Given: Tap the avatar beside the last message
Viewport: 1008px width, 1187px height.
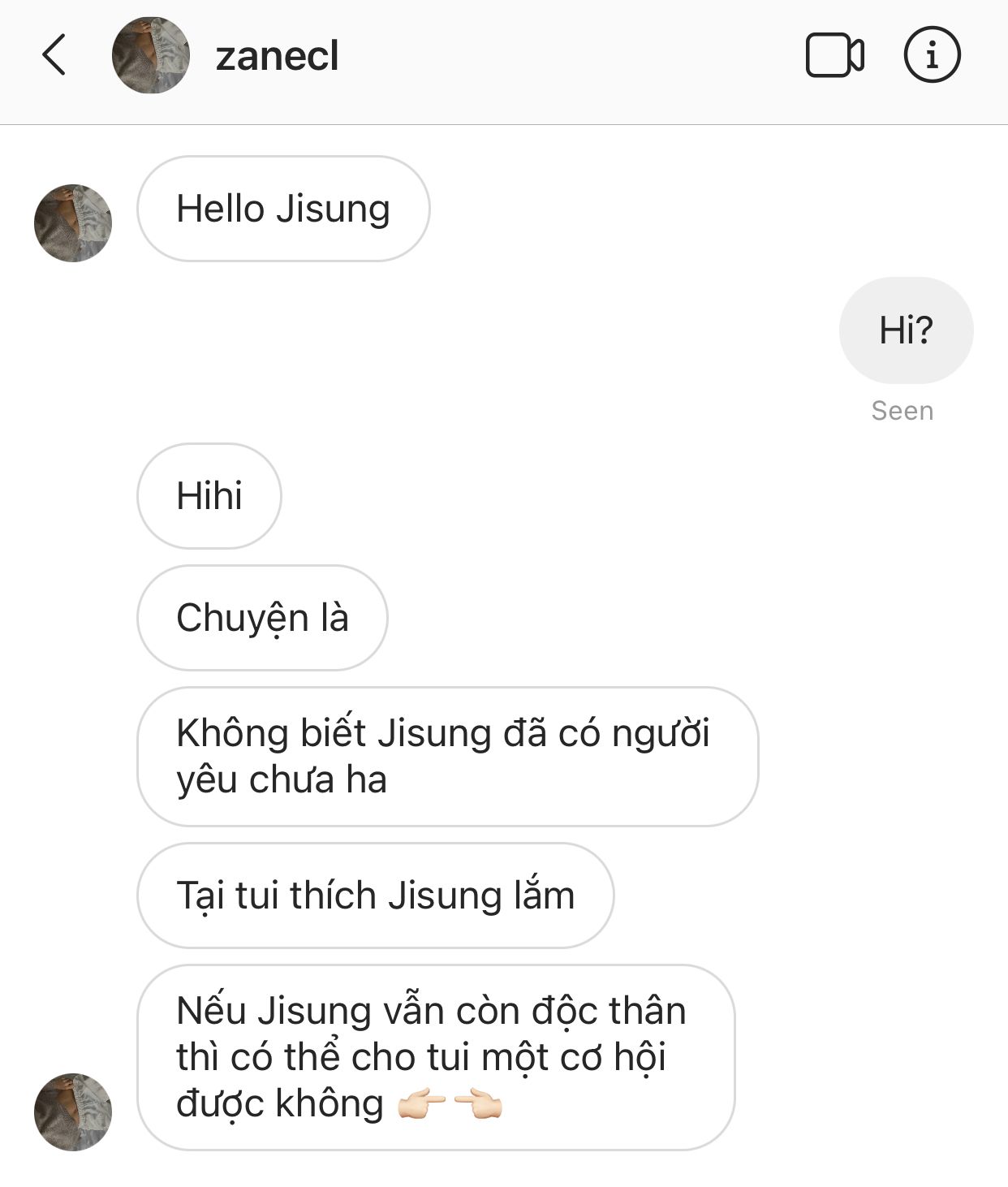Looking at the screenshot, I should [73, 1111].
